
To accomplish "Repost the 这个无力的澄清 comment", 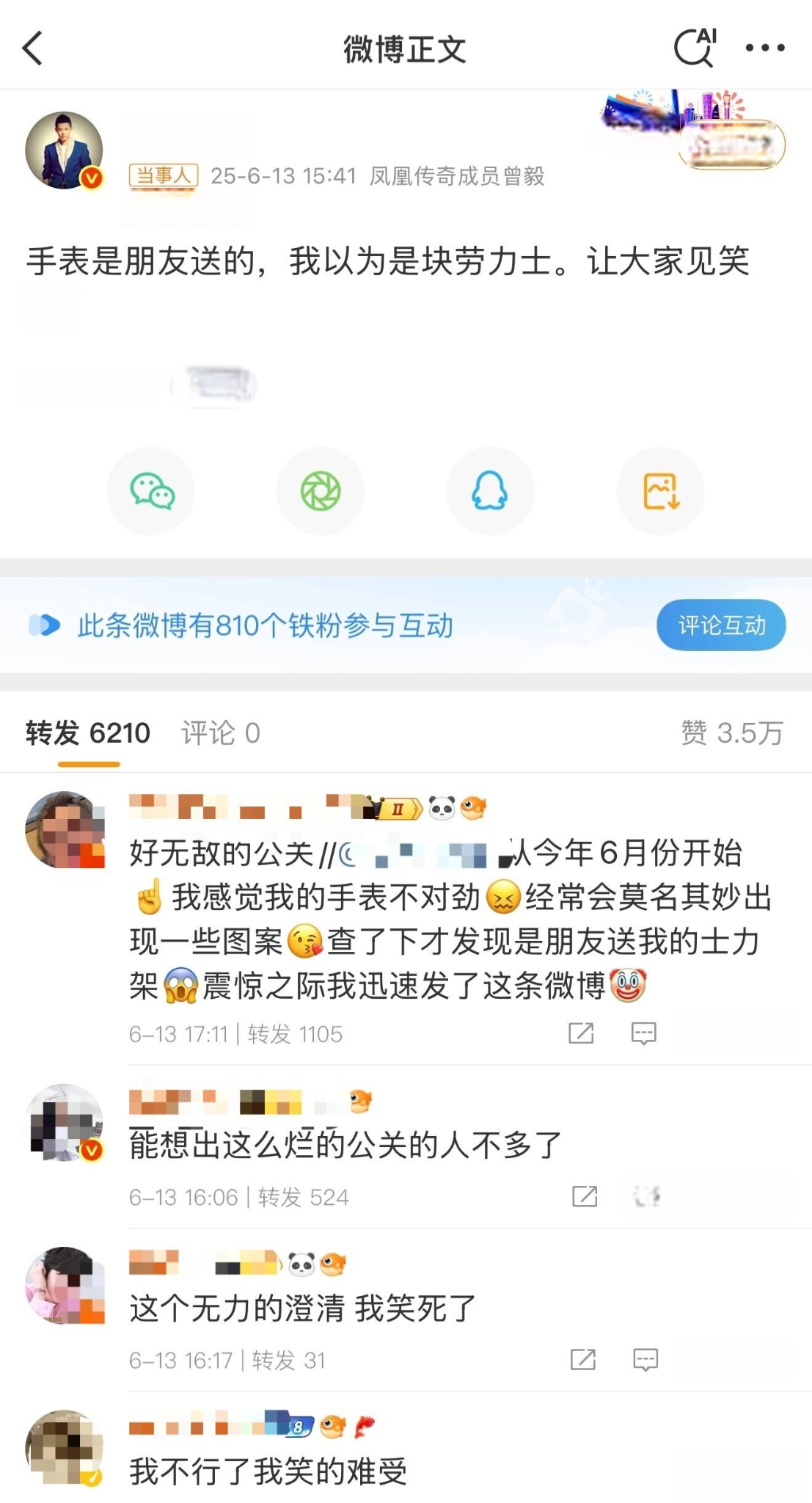I will point(583,1360).
